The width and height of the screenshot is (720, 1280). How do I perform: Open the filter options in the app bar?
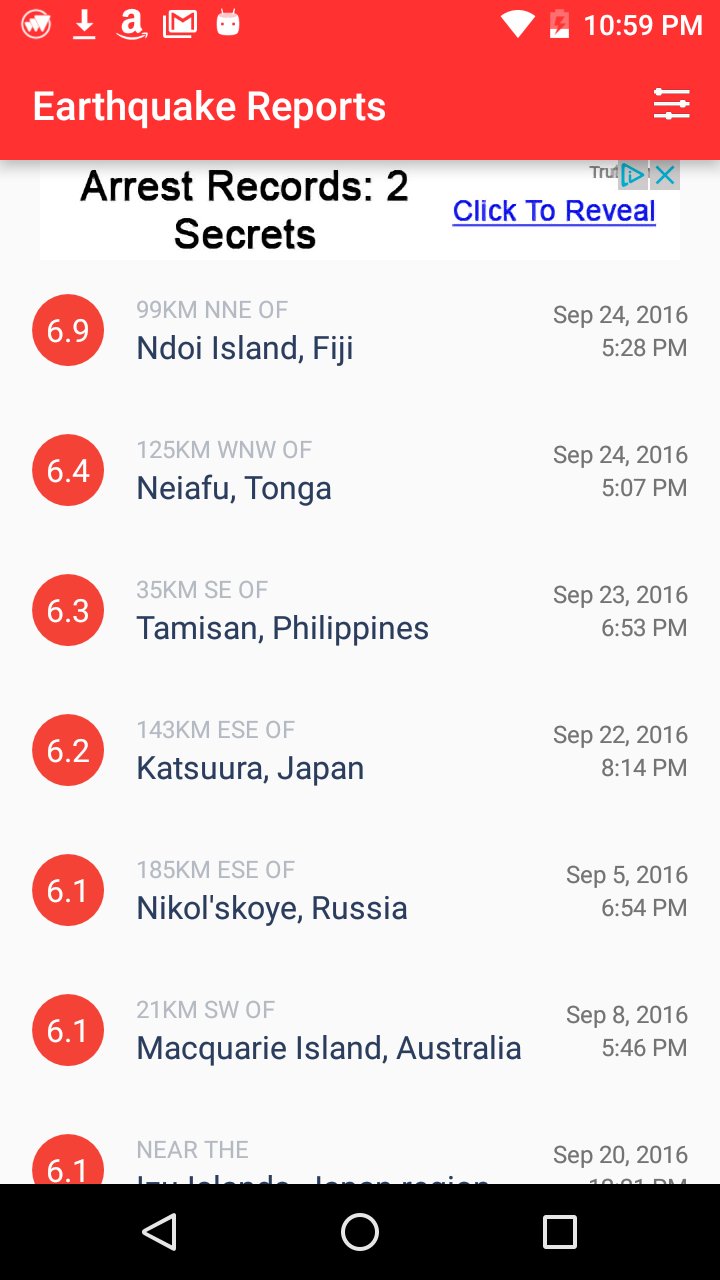coord(671,103)
